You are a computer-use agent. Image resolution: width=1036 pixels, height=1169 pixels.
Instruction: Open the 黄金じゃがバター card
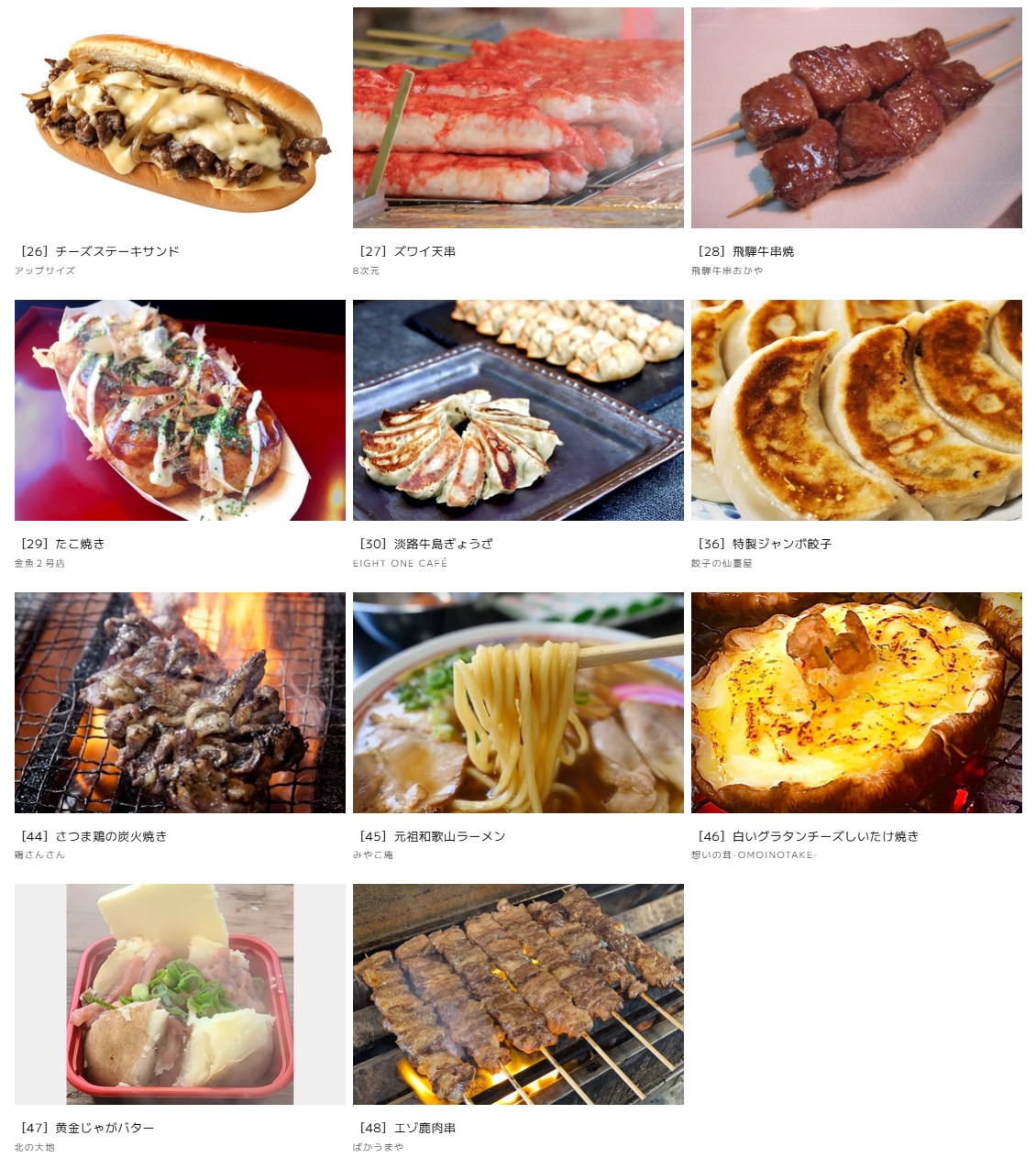coord(180,995)
